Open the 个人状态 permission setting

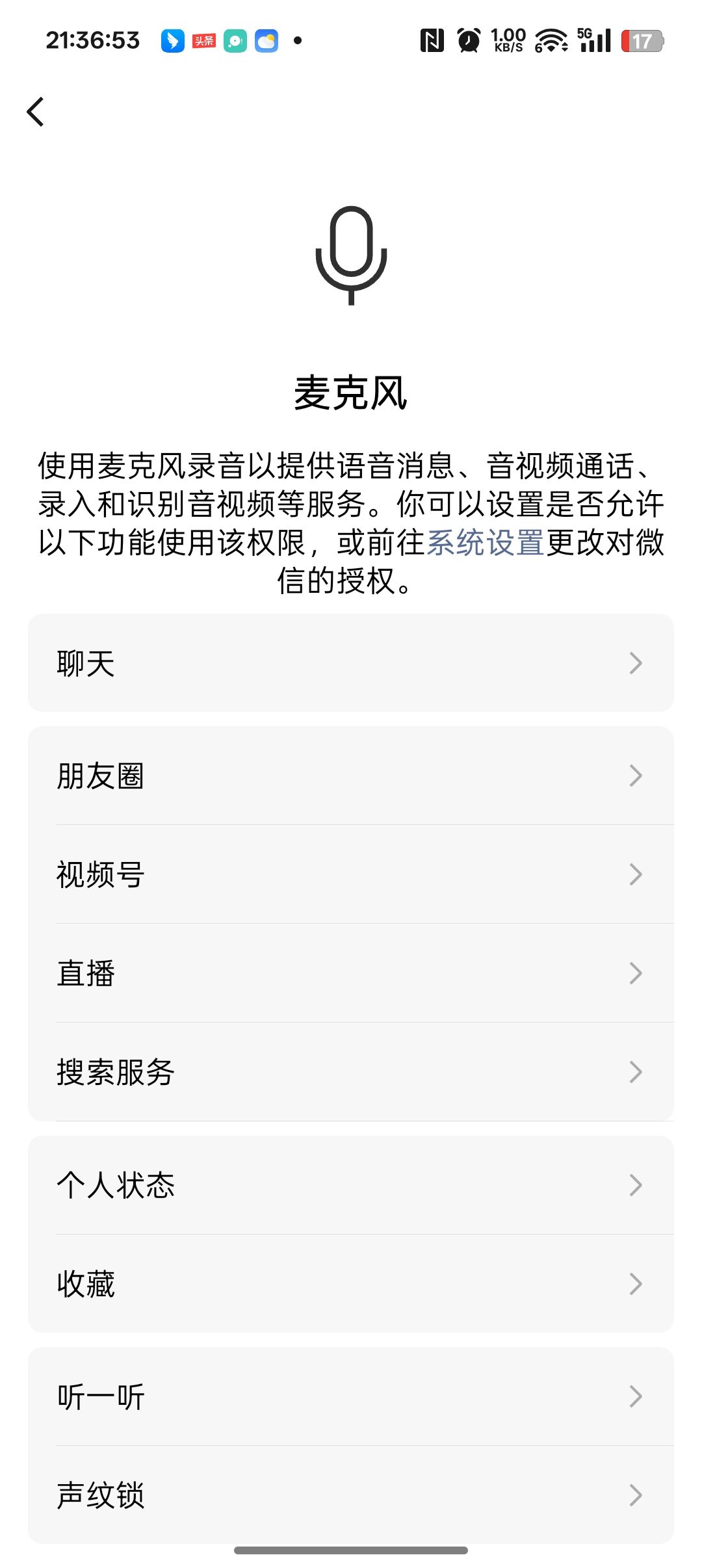coord(351,1185)
